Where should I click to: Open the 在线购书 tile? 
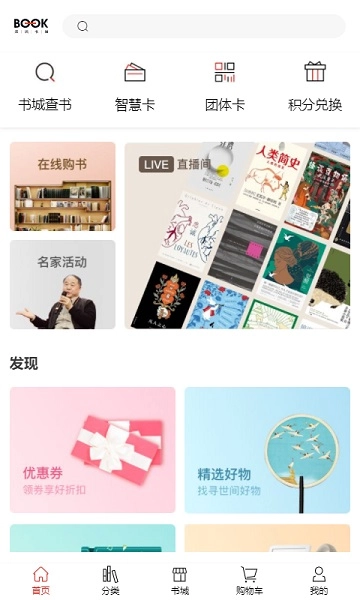click(x=62, y=186)
